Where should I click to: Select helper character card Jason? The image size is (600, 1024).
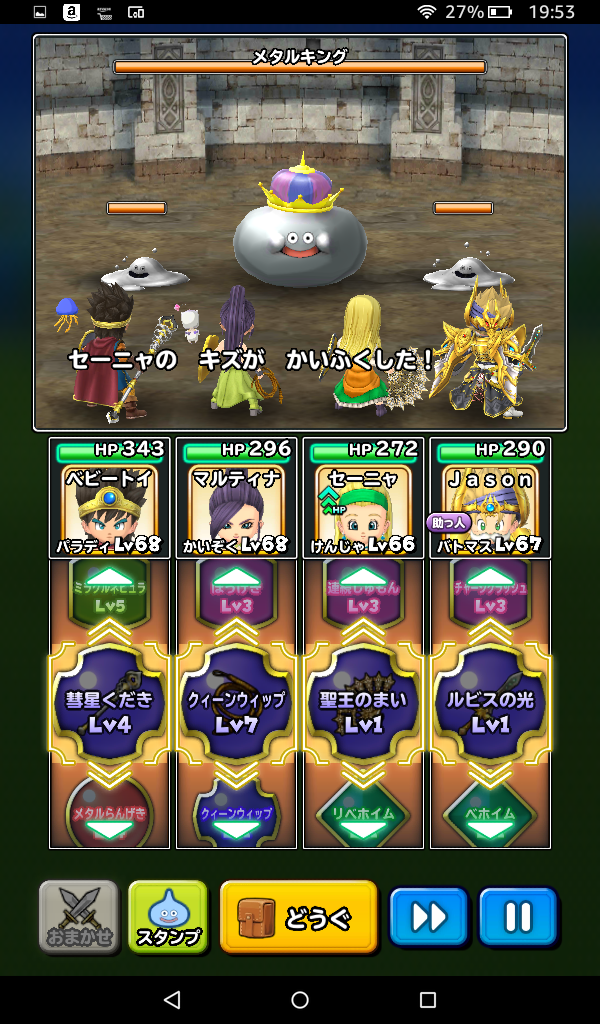tap(490, 498)
